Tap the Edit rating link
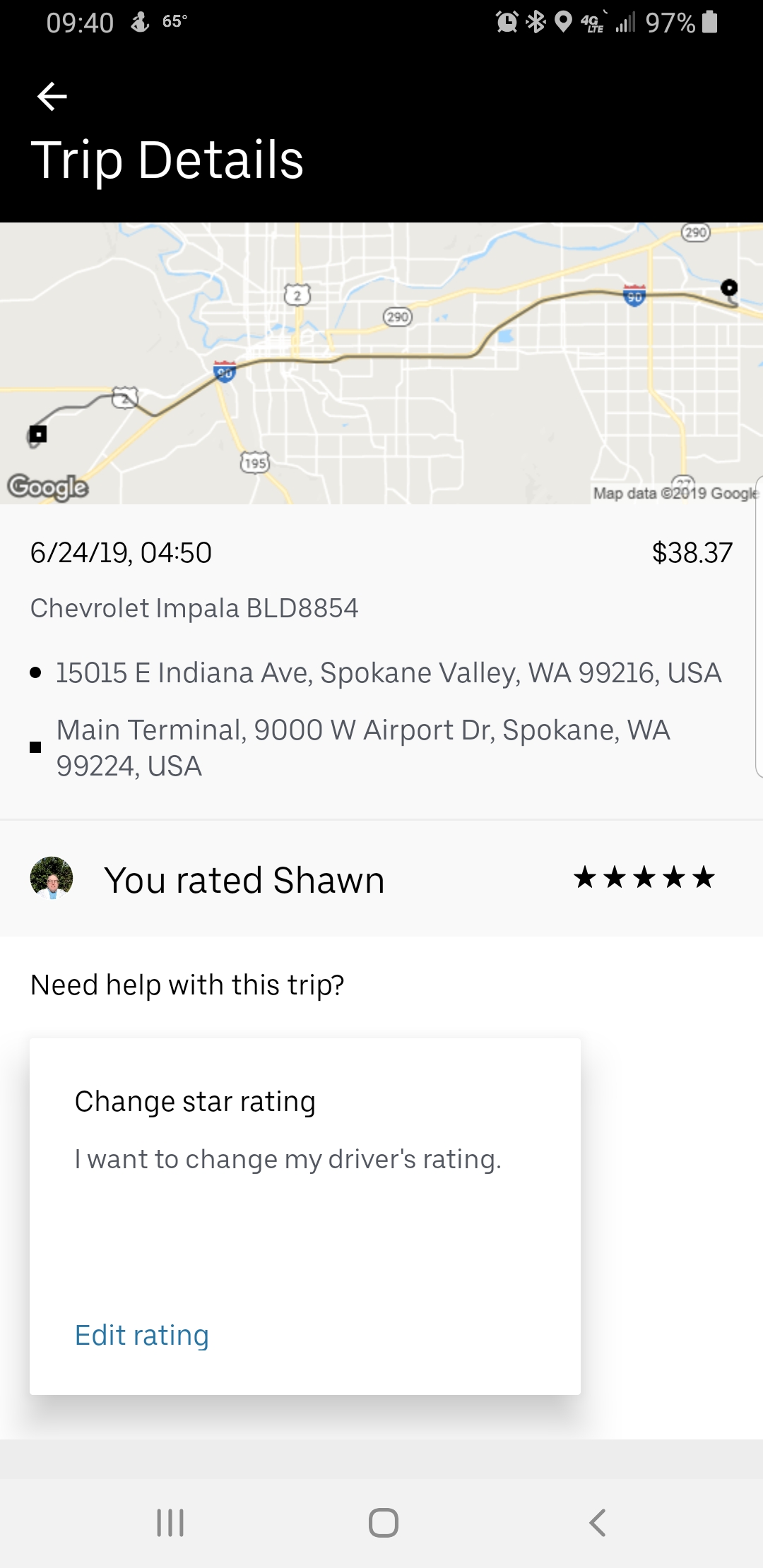 coord(141,1335)
